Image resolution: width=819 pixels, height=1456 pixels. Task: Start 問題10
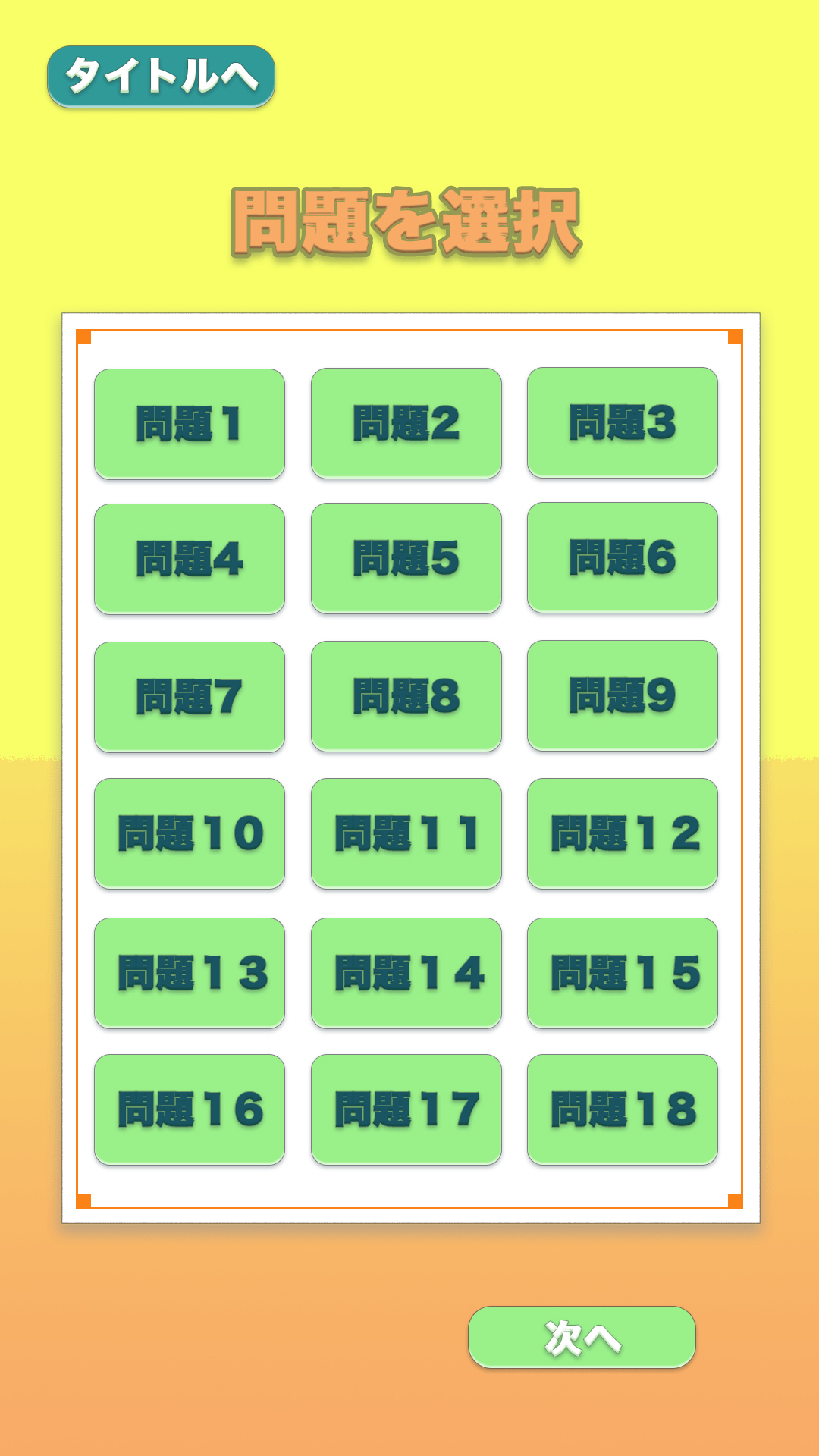(x=190, y=833)
